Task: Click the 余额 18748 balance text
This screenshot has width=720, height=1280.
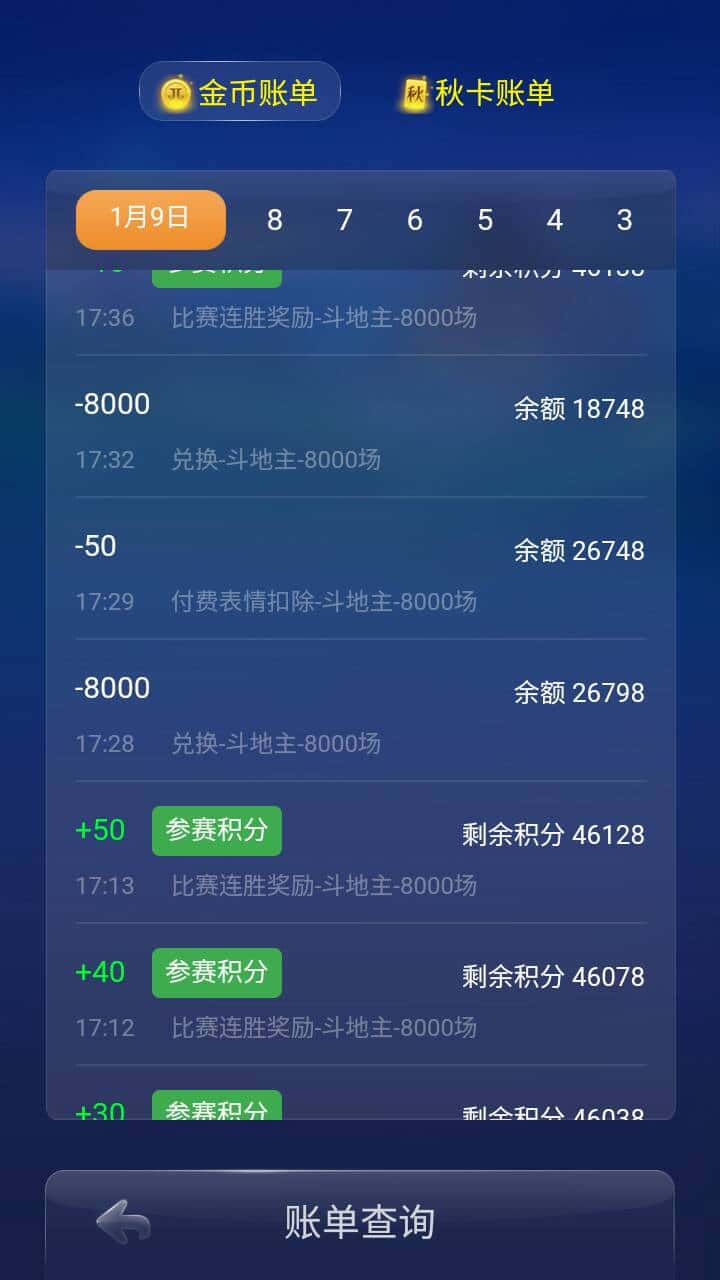Action: click(581, 408)
